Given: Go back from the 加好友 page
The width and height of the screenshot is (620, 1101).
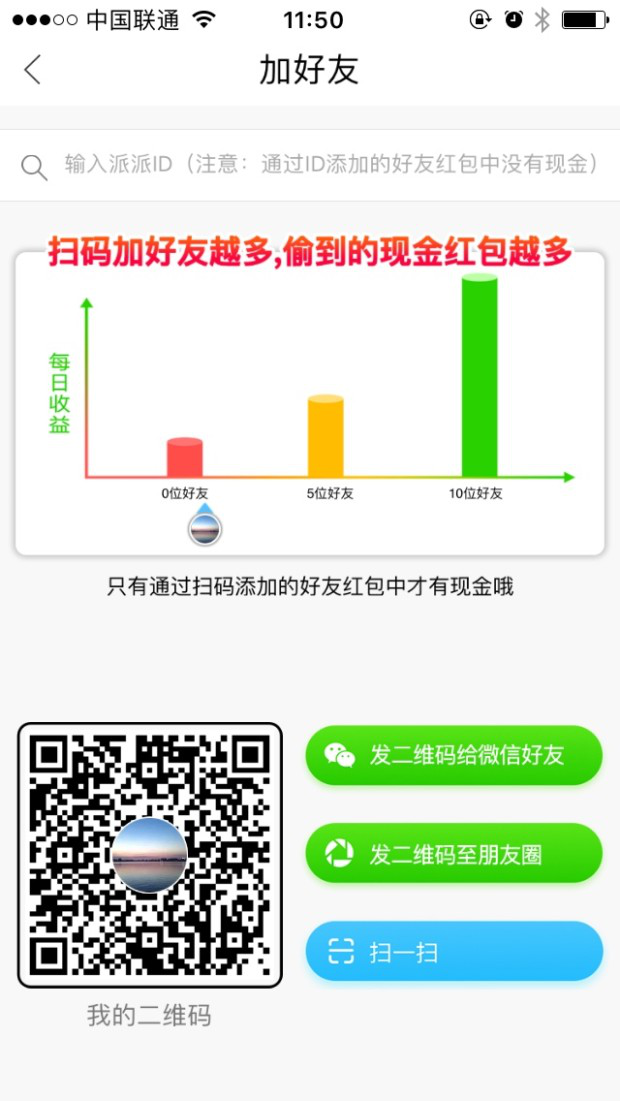Looking at the screenshot, I should click(x=33, y=70).
